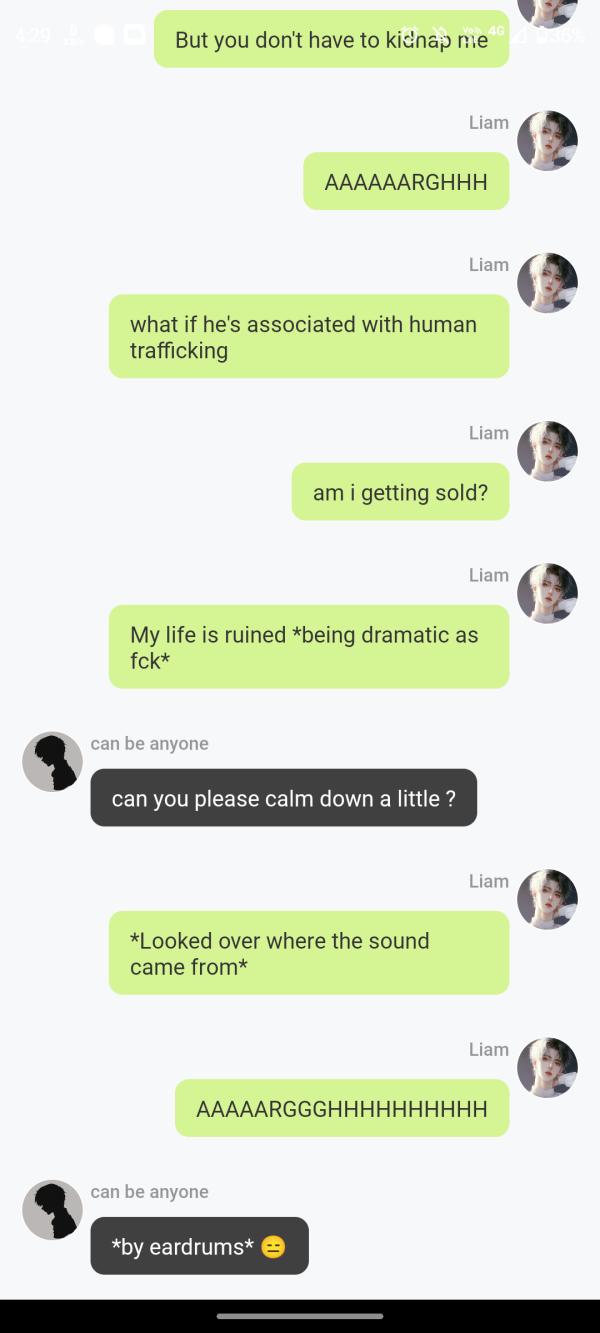Select the 'can you please calm down a little ?' message
600x1333 pixels.
pyautogui.click(x=283, y=798)
